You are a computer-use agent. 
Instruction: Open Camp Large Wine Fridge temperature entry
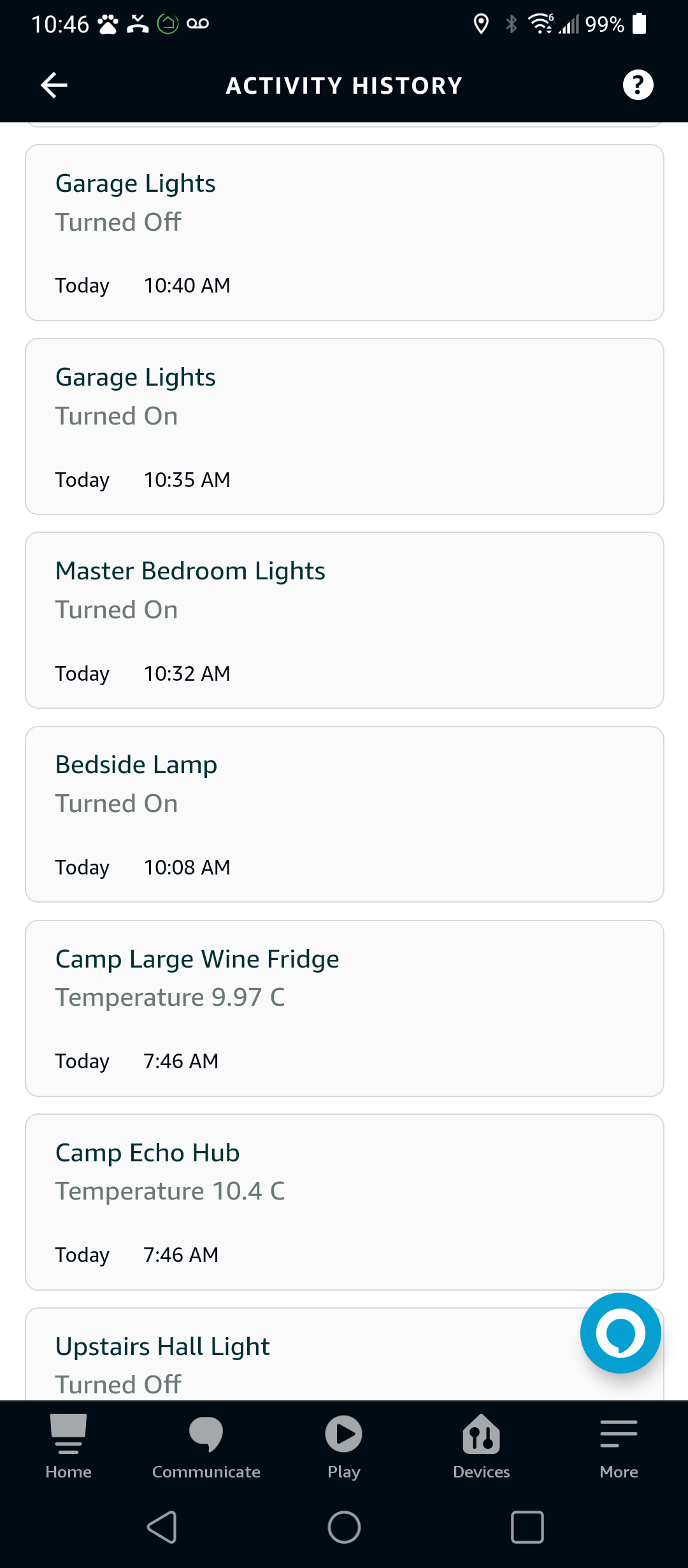pyautogui.click(x=345, y=1008)
